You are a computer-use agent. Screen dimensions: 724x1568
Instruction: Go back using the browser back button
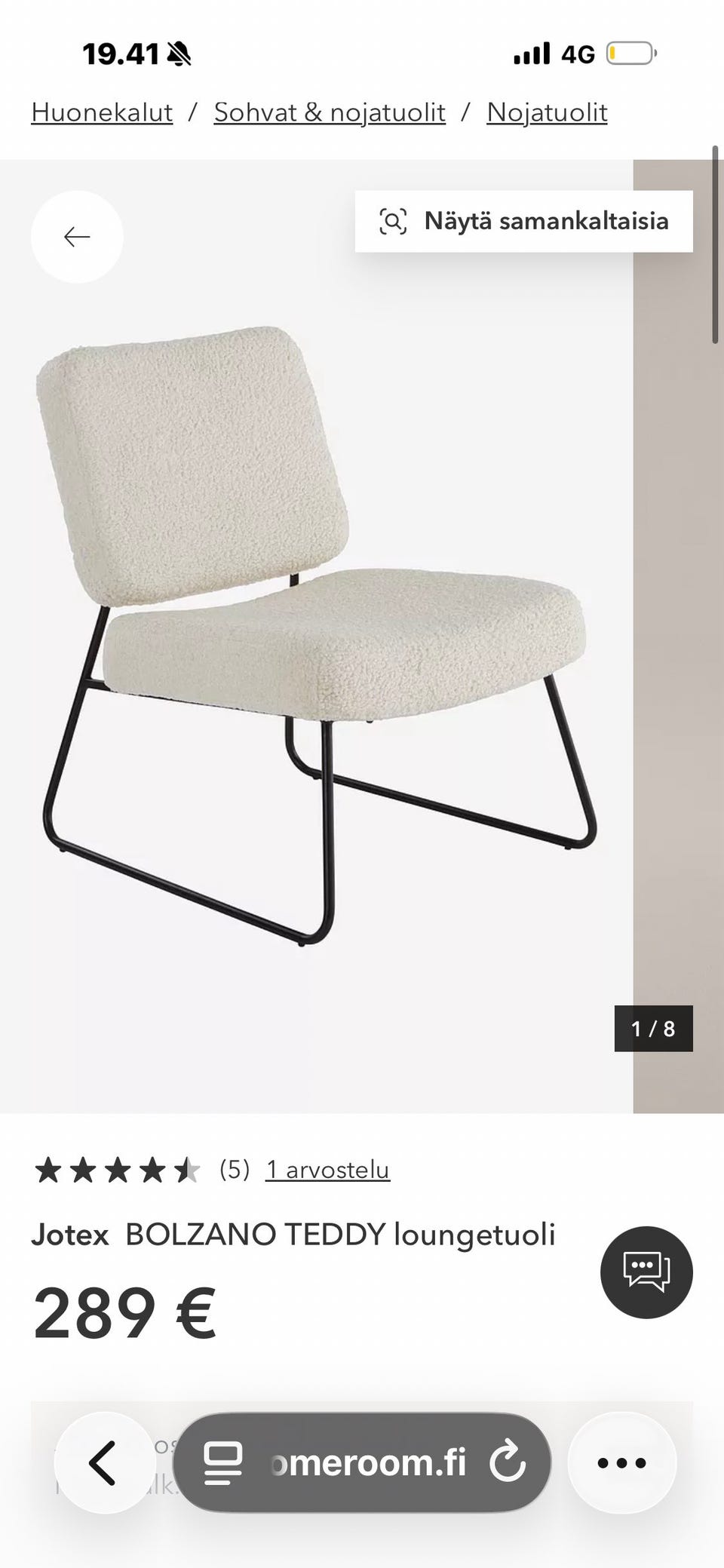103,1462
